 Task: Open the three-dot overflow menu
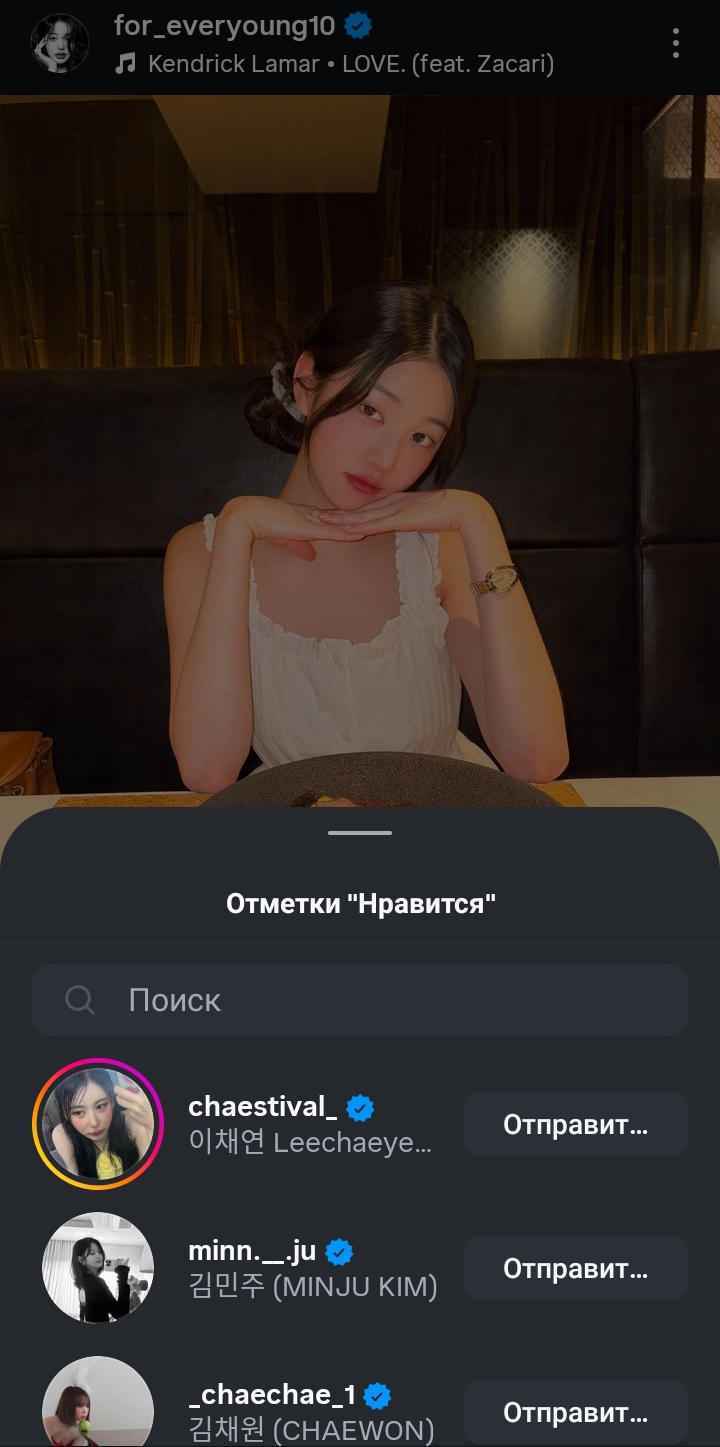tap(676, 43)
